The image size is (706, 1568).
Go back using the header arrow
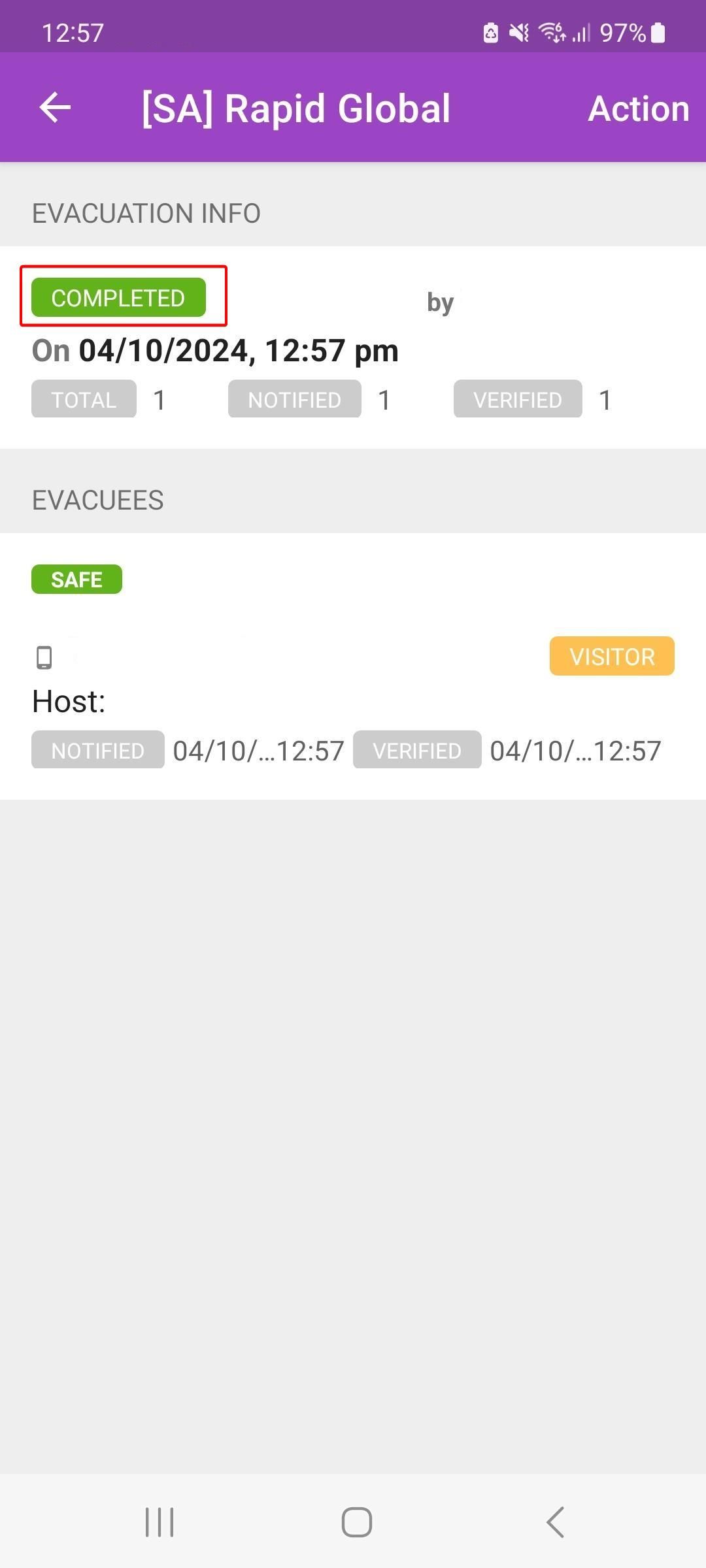tap(55, 108)
